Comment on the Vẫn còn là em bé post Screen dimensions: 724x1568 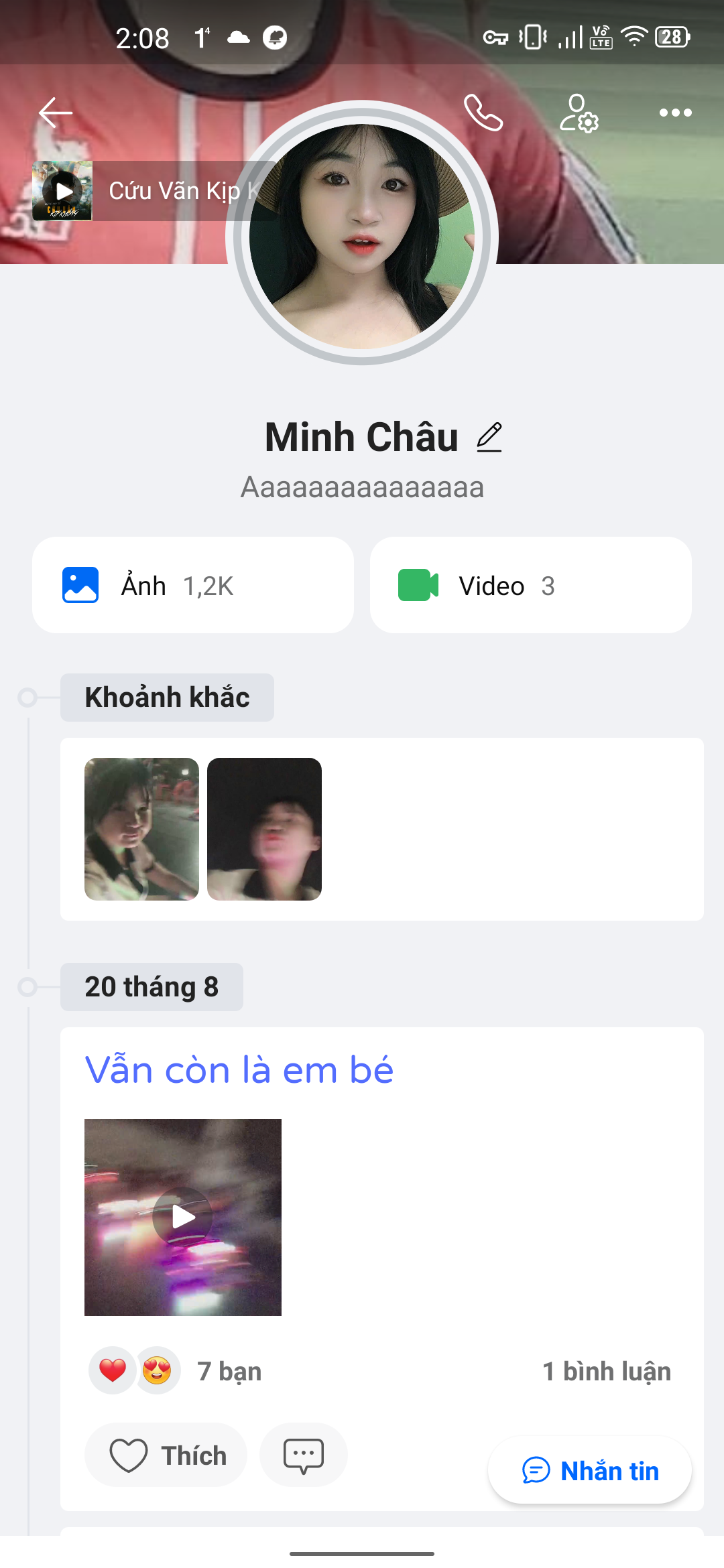click(x=303, y=1455)
